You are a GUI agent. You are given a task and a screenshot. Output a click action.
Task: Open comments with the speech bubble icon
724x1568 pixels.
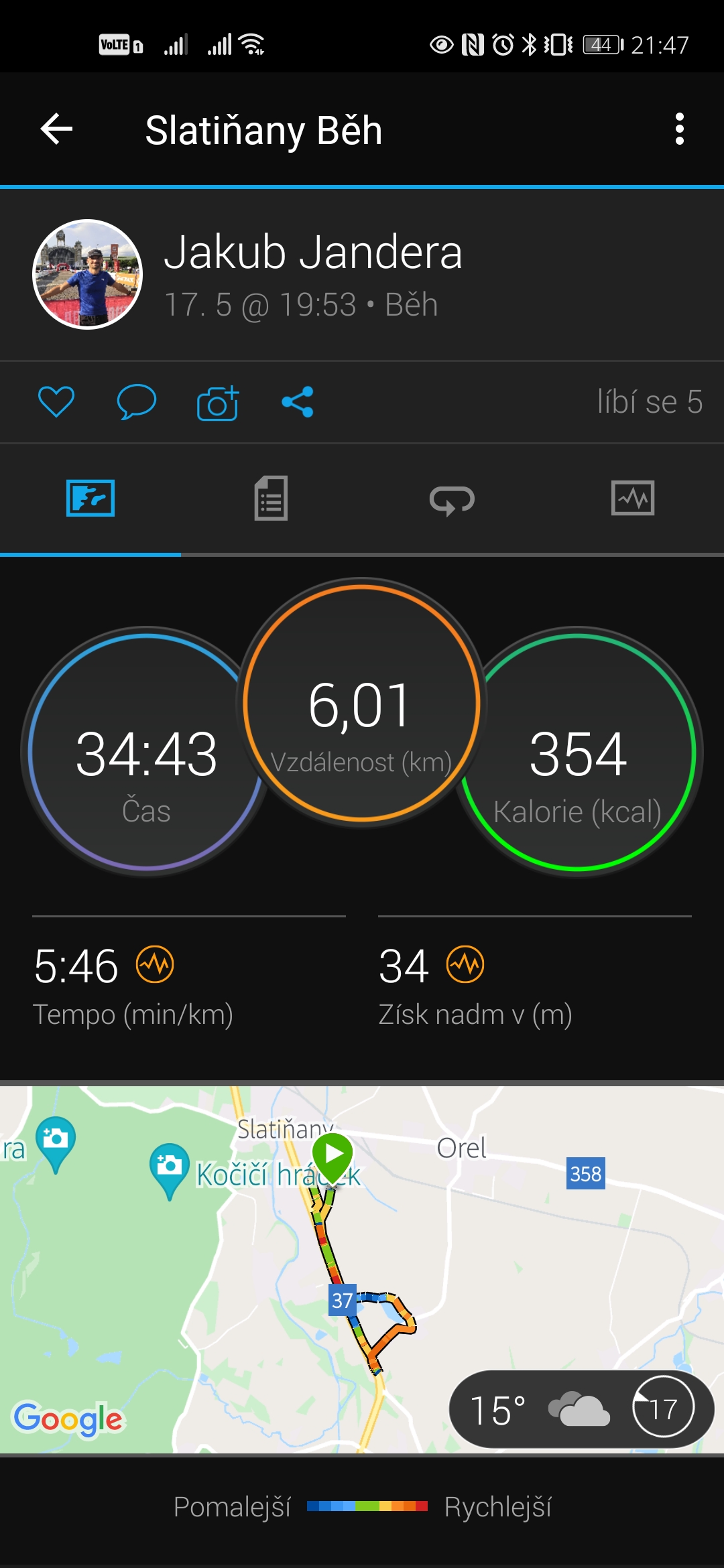click(137, 402)
